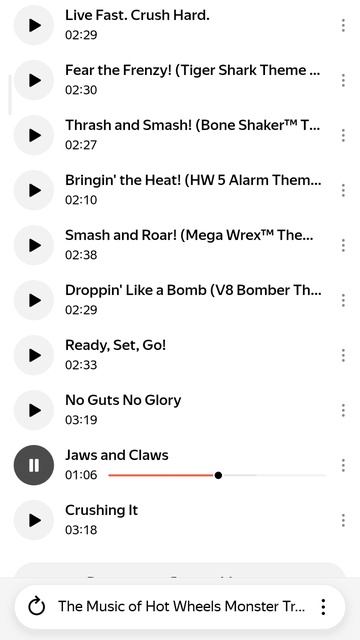The width and height of the screenshot is (360, 640).
Task: Open options menu for Crushing It
Action: coord(343,520)
